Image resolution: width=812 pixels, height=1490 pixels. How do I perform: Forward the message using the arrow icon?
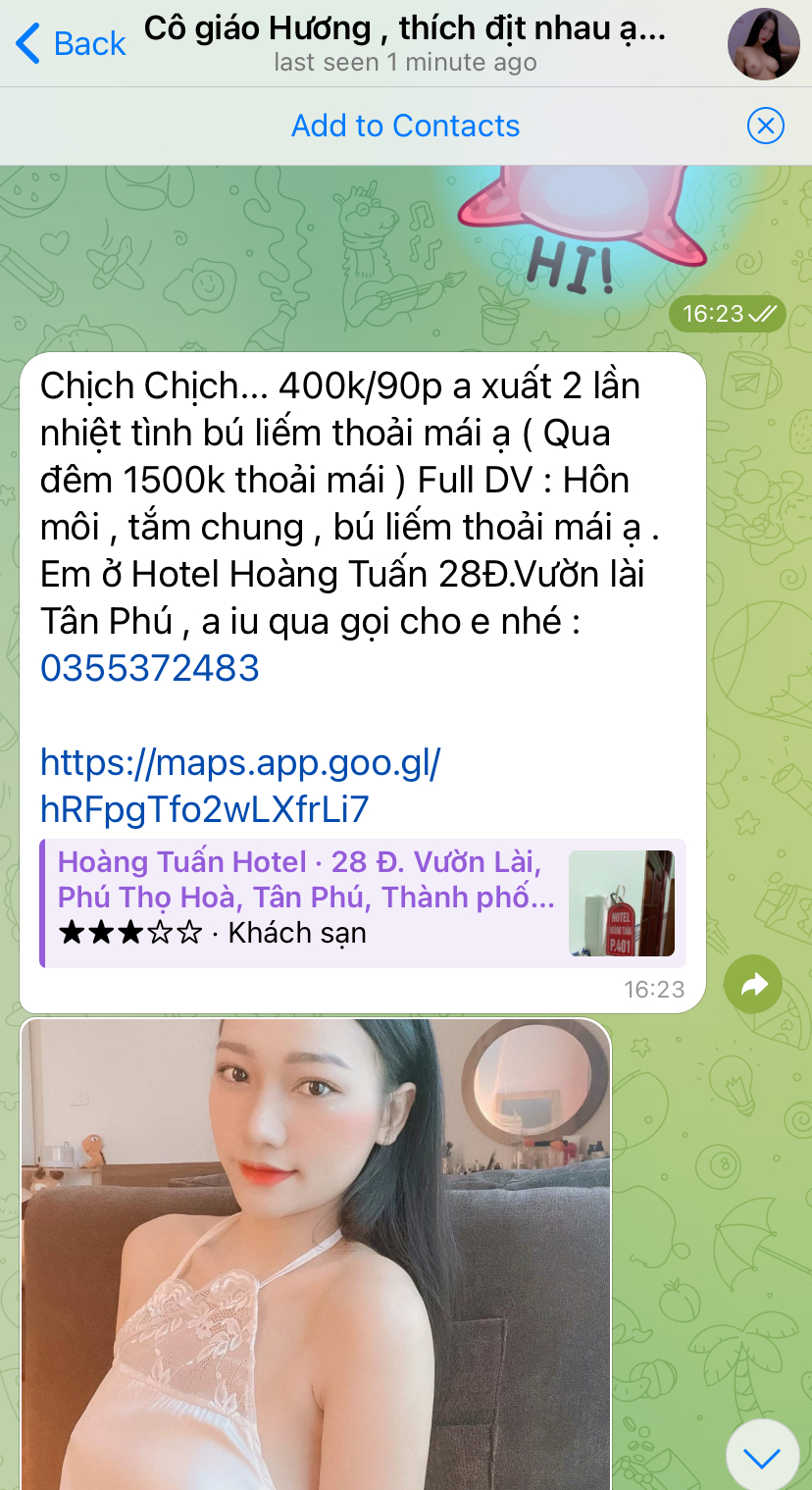(753, 984)
